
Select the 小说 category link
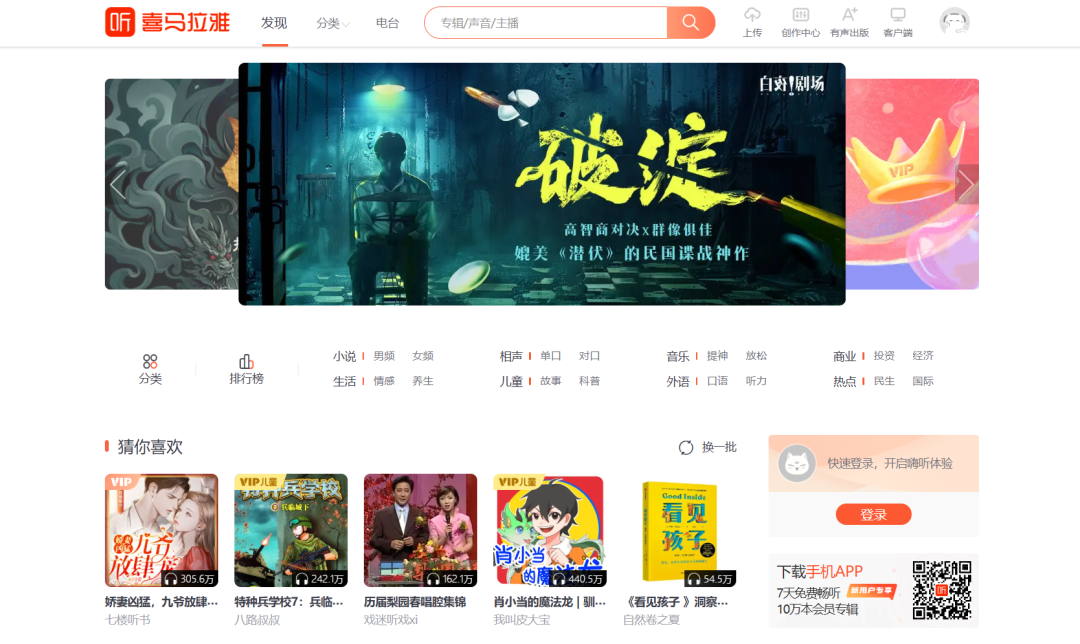pyautogui.click(x=345, y=356)
